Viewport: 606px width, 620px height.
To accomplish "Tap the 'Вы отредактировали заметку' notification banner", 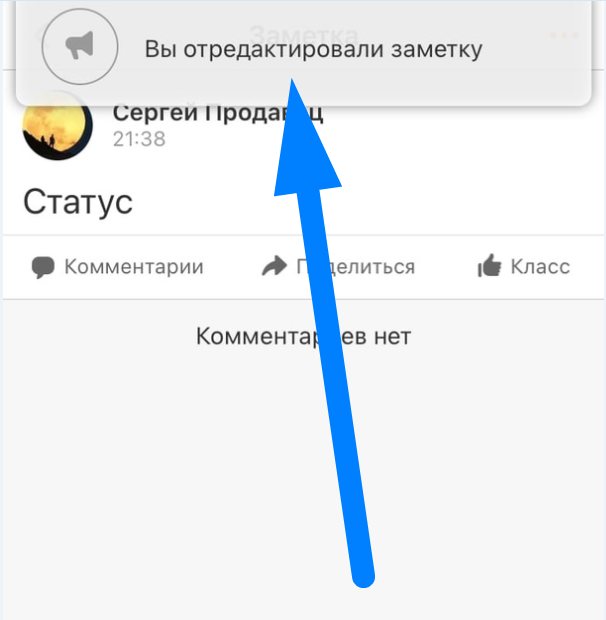I will pyautogui.click(x=313, y=48).
